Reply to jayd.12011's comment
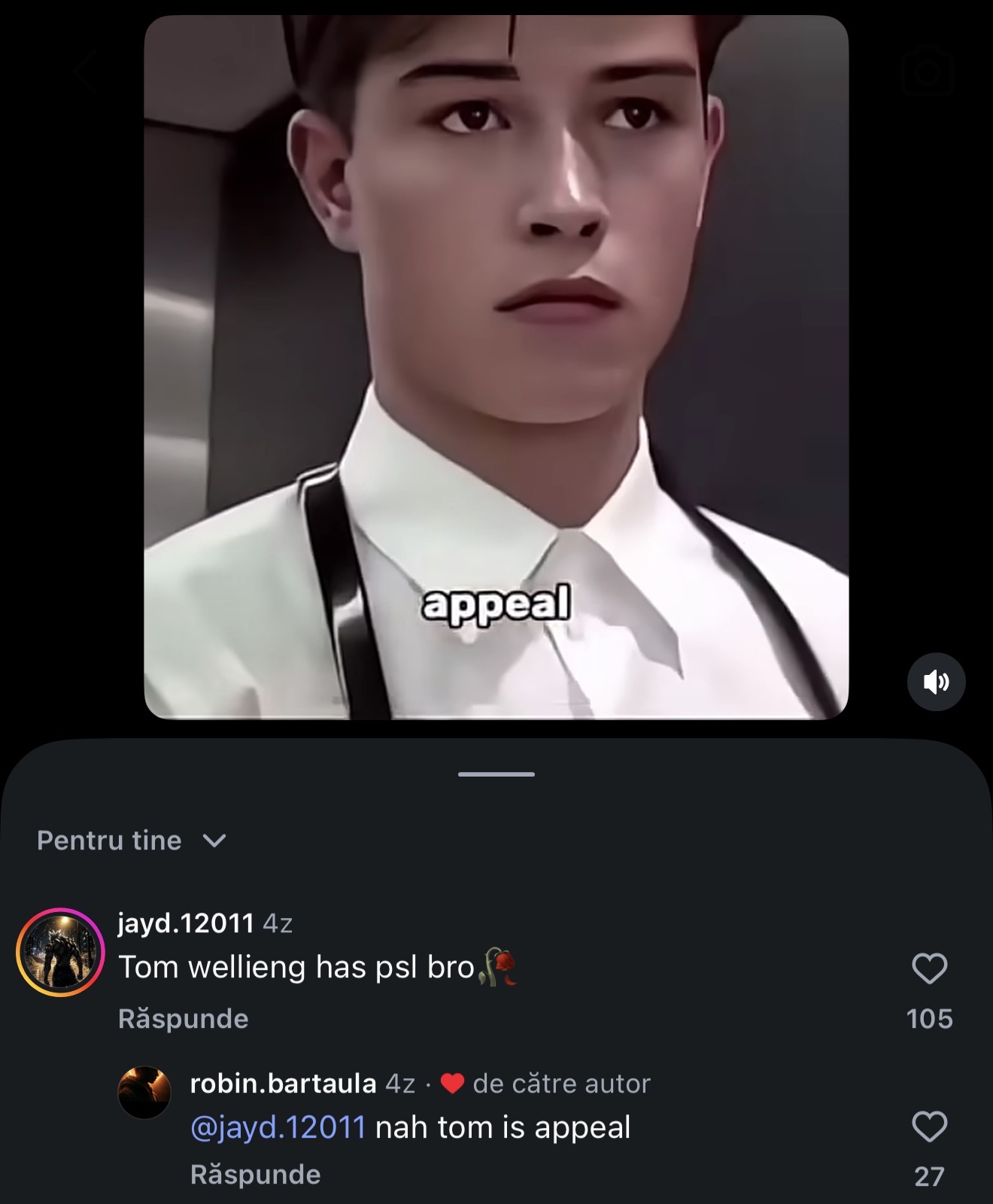 tap(184, 1019)
